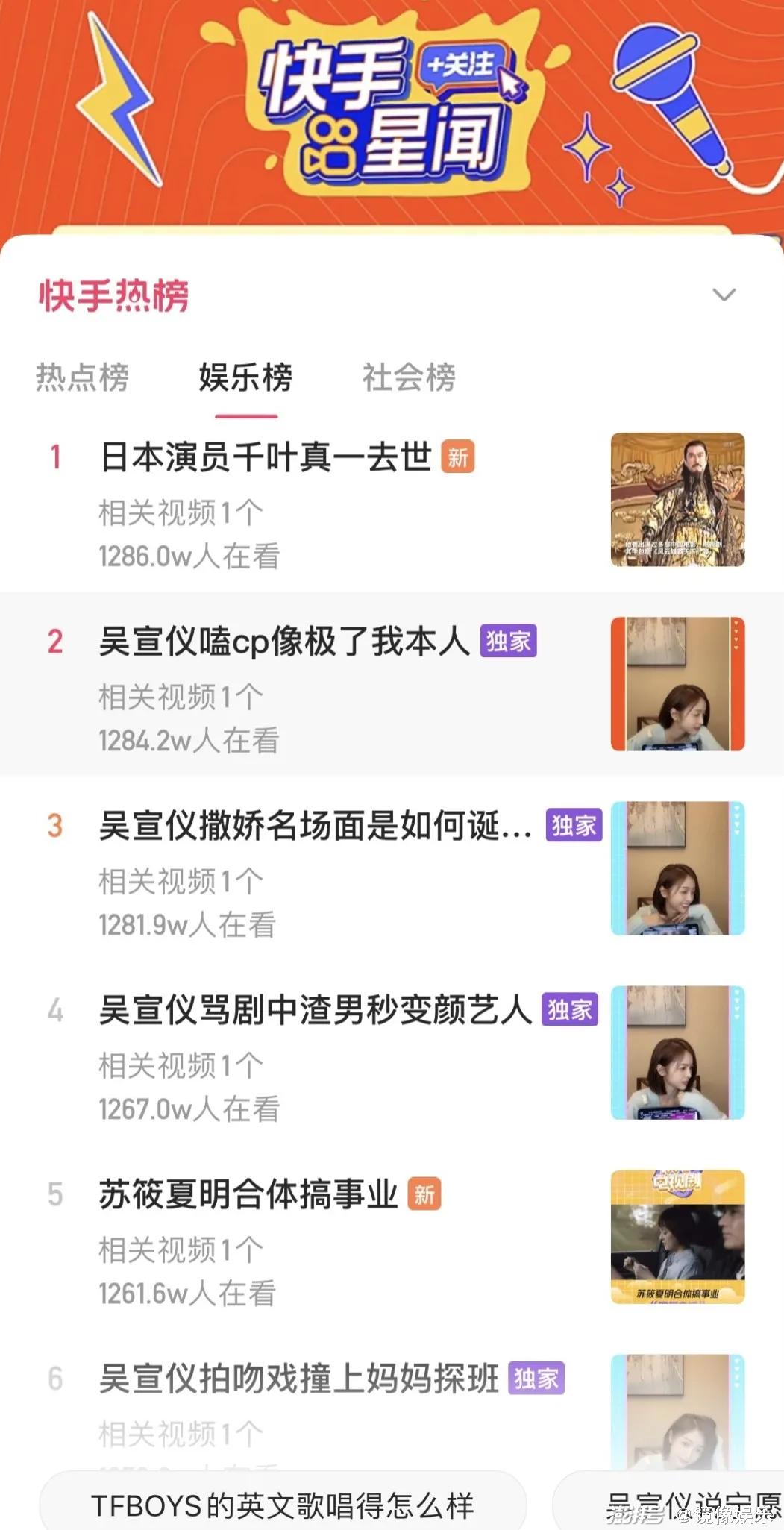The height and width of the screenshot is (1530, 784).
Task: Switch to the 社会榜 tab
Action: 409,378
